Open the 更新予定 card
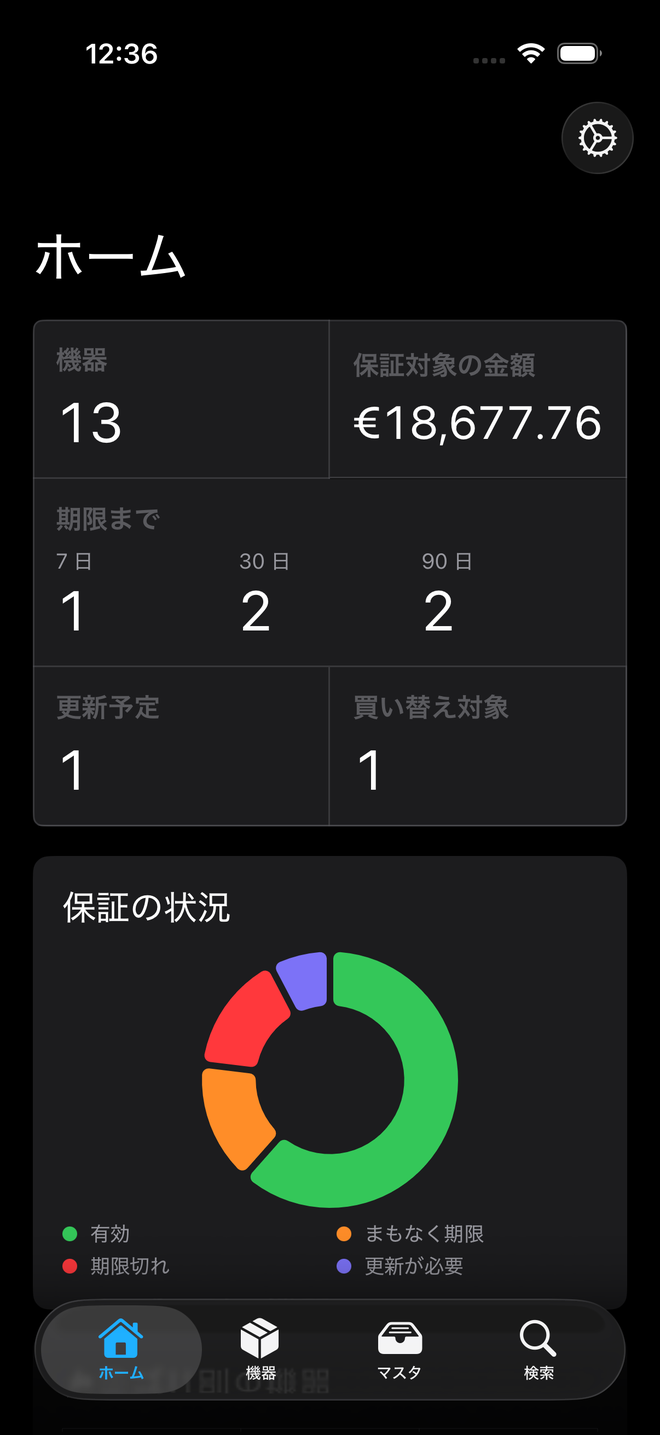The width and height of the screenshot is (660, 1435). coord(182,746)
